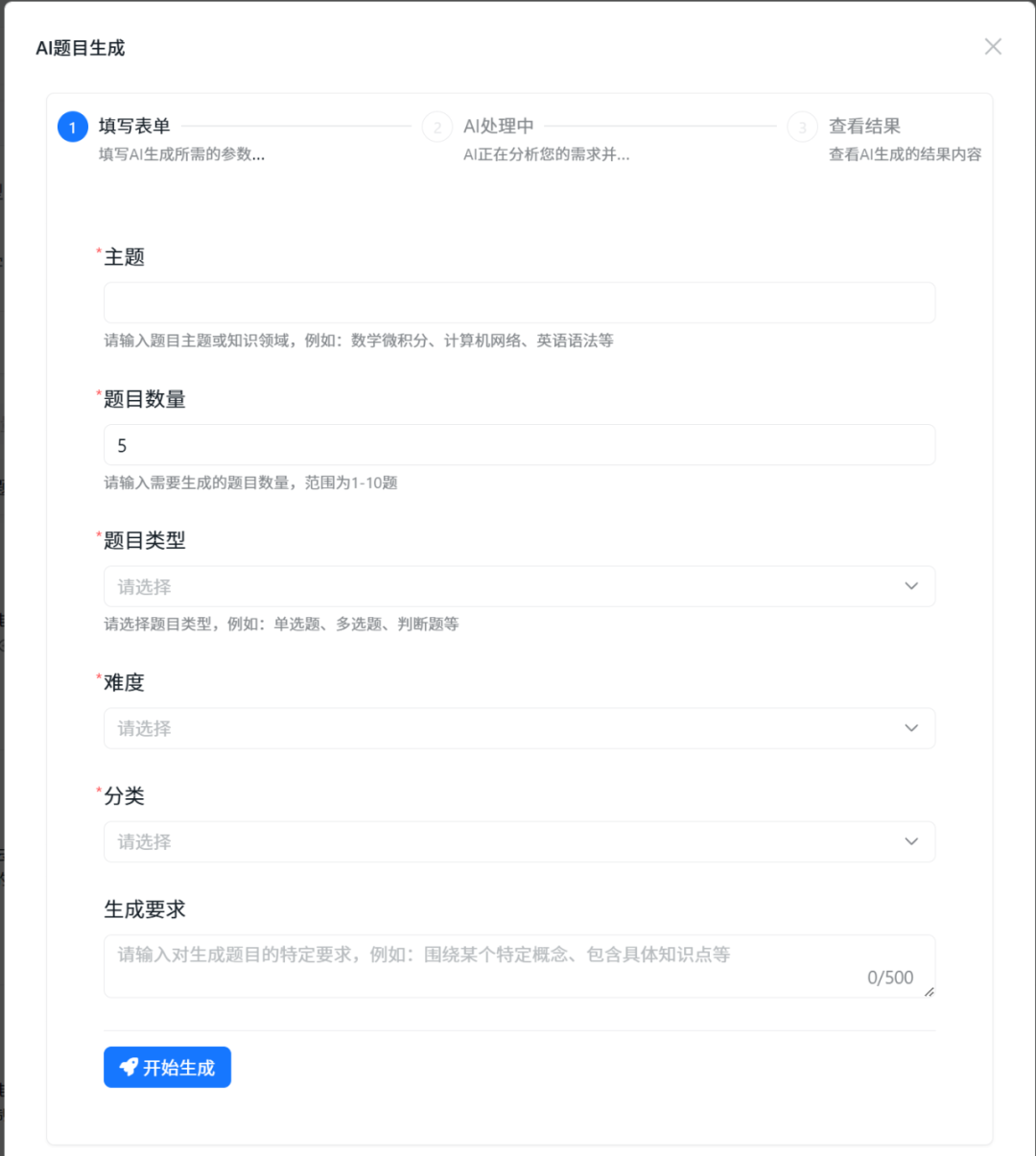The height and width of the screenshot is (1156, 1036).
Task: Focus the 主题 text field
Action: tap(519, 303)
